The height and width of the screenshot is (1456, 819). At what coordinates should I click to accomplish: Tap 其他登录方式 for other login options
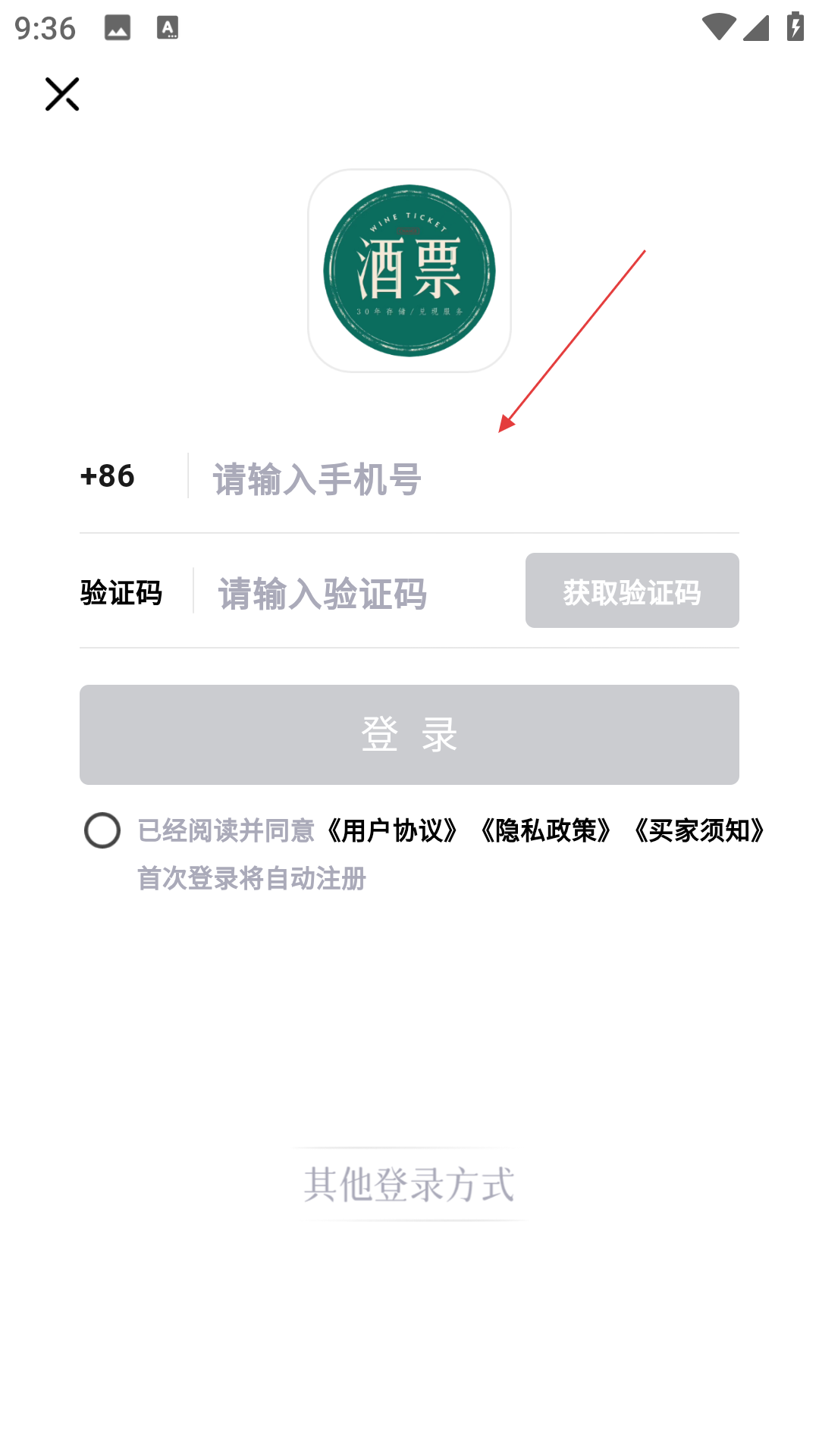[409, 1184]
